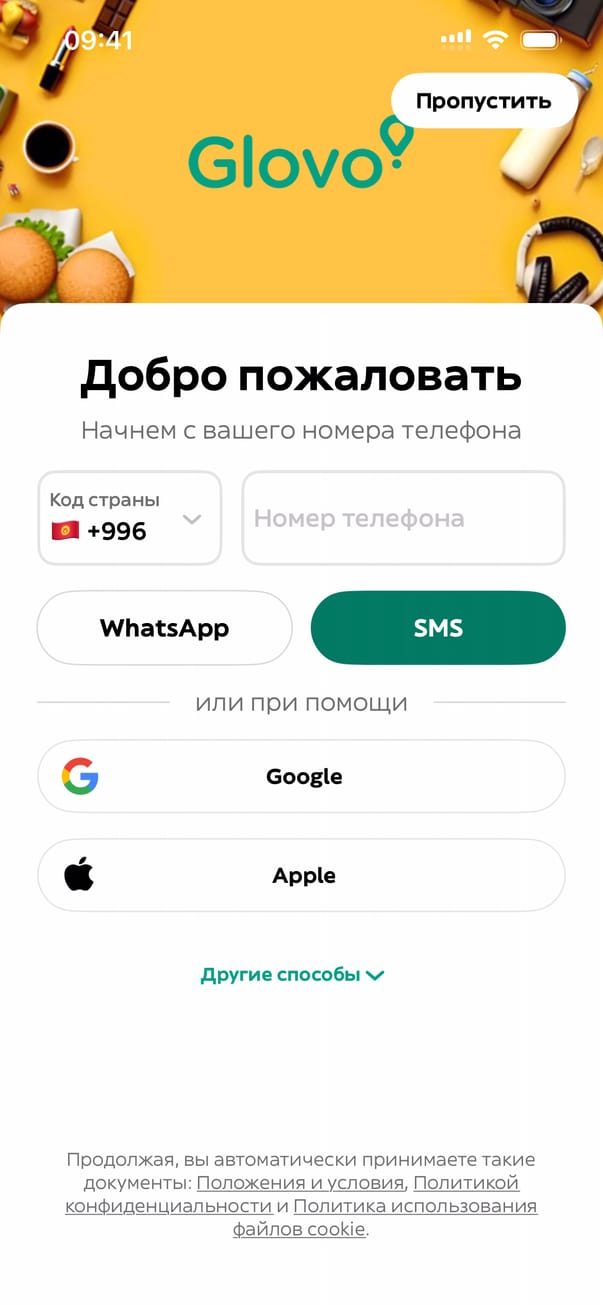Focus the Номер телефона input field
This screenshot has width=603, height=1305.
coord(403,518)
